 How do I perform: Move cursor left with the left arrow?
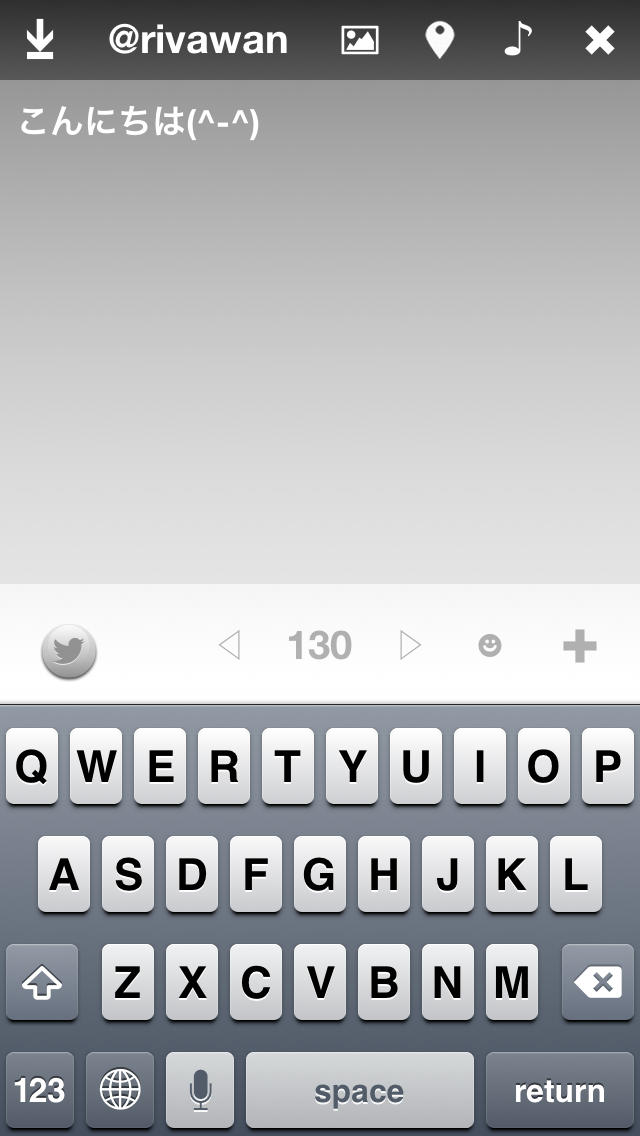tap(229, 646)
